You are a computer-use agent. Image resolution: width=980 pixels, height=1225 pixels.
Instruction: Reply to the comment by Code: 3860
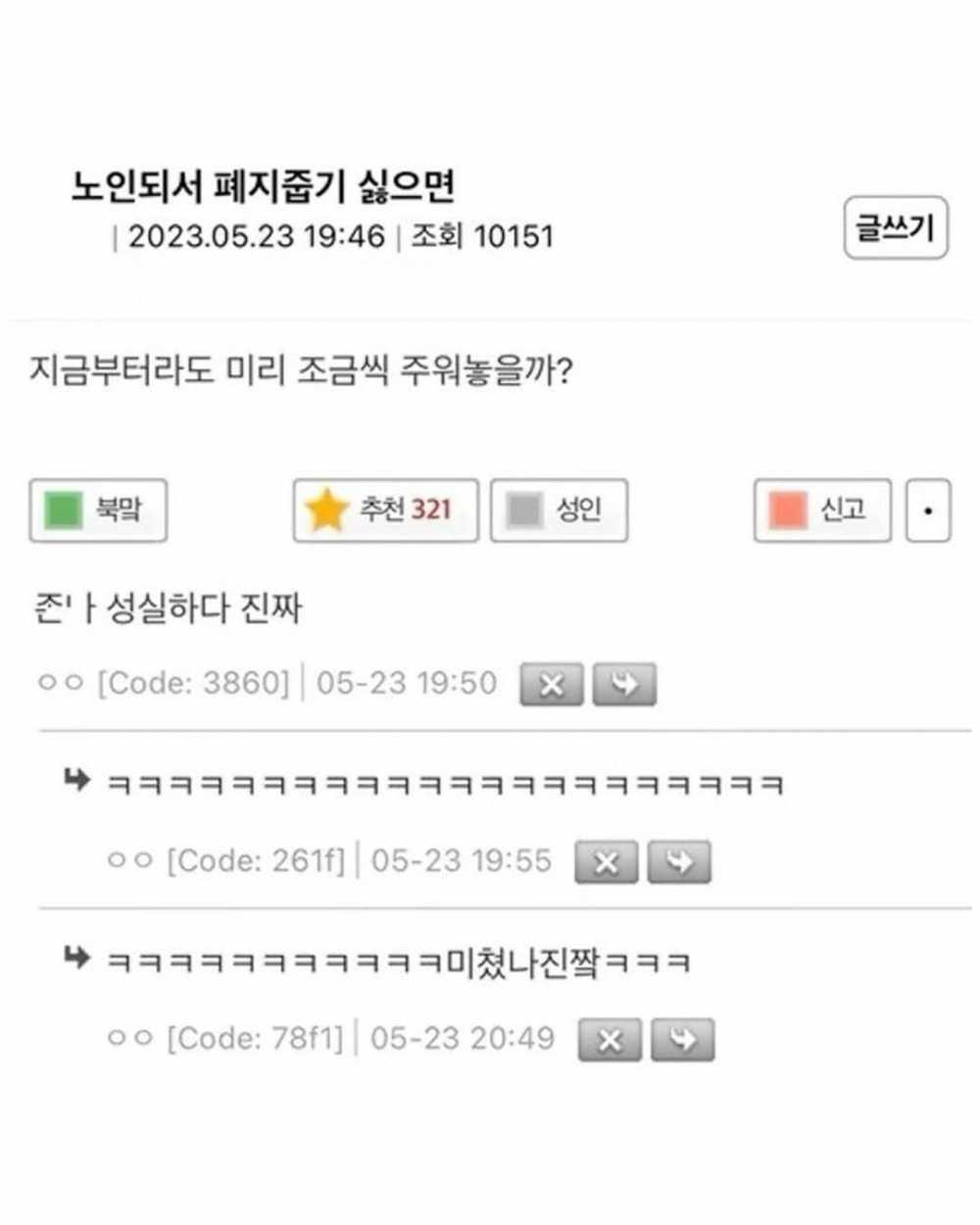[624, 684]
